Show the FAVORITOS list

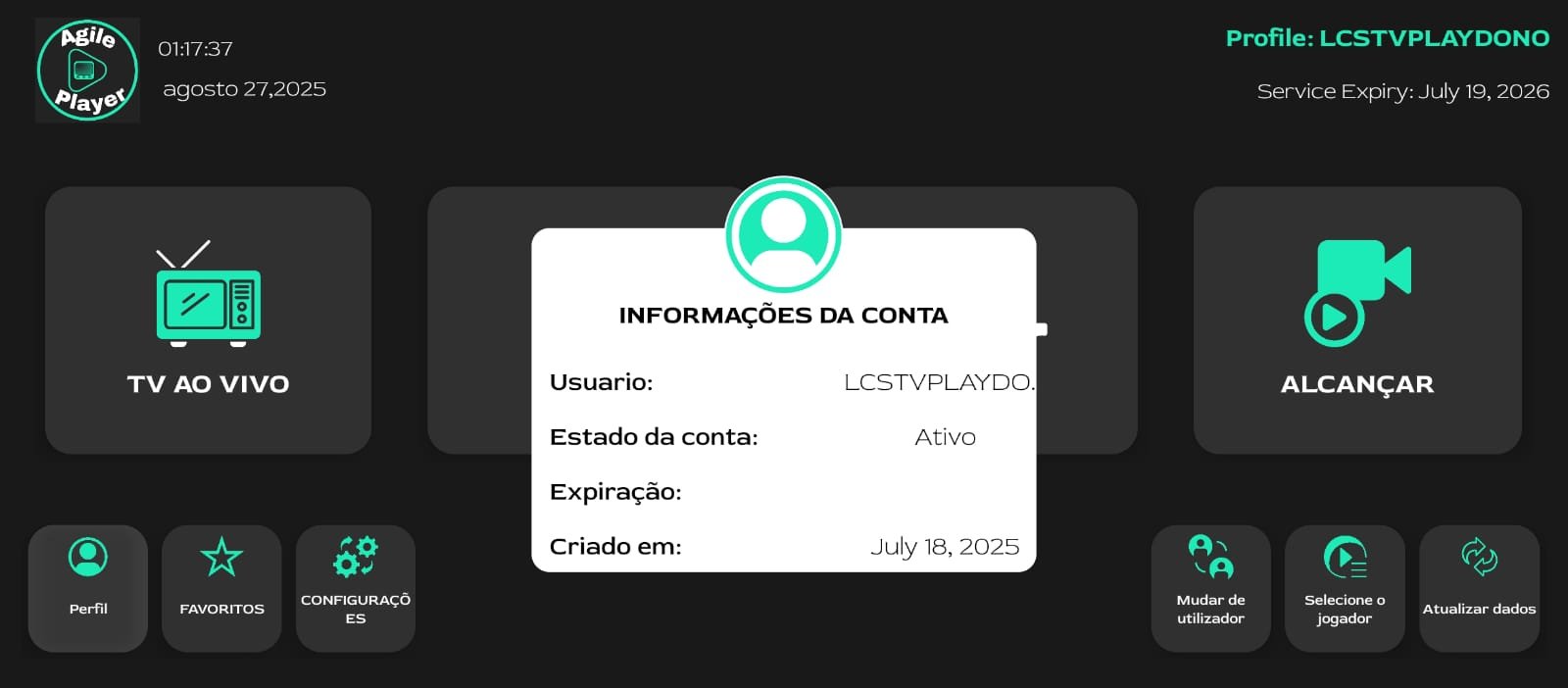[x=221, y=588]
